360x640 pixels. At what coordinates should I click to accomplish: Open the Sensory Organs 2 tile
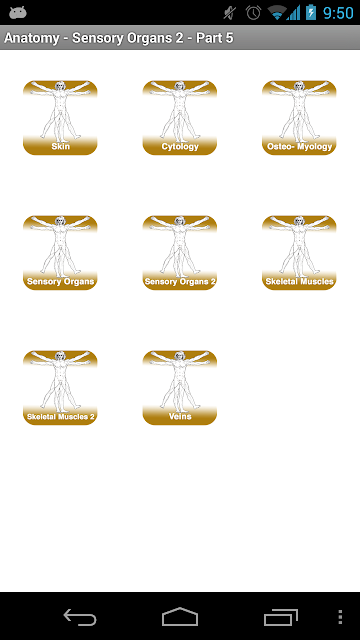[x=180, y=253]
